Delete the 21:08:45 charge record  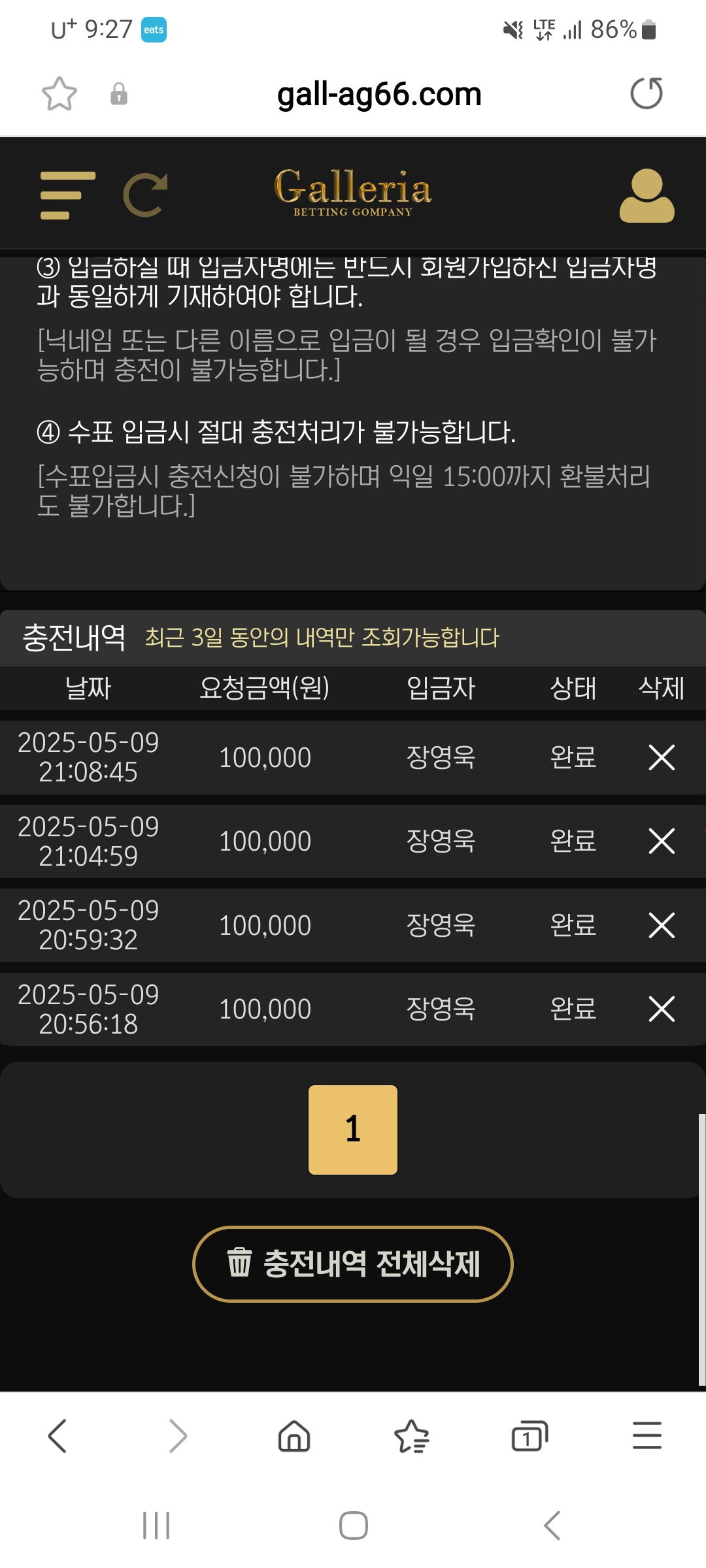pyautogui.click(x=661, y=757)
